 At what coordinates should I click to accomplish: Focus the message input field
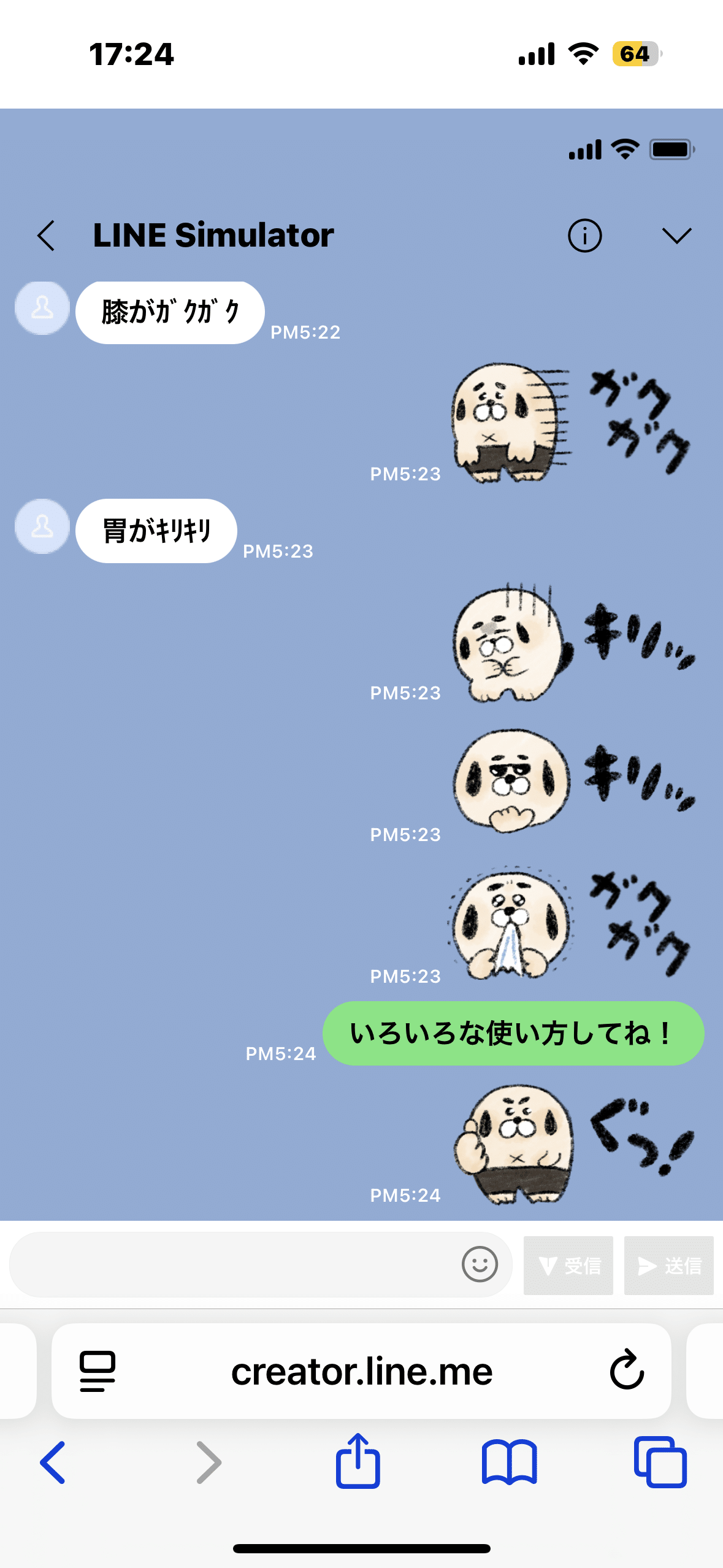[x=233, y=1264]
